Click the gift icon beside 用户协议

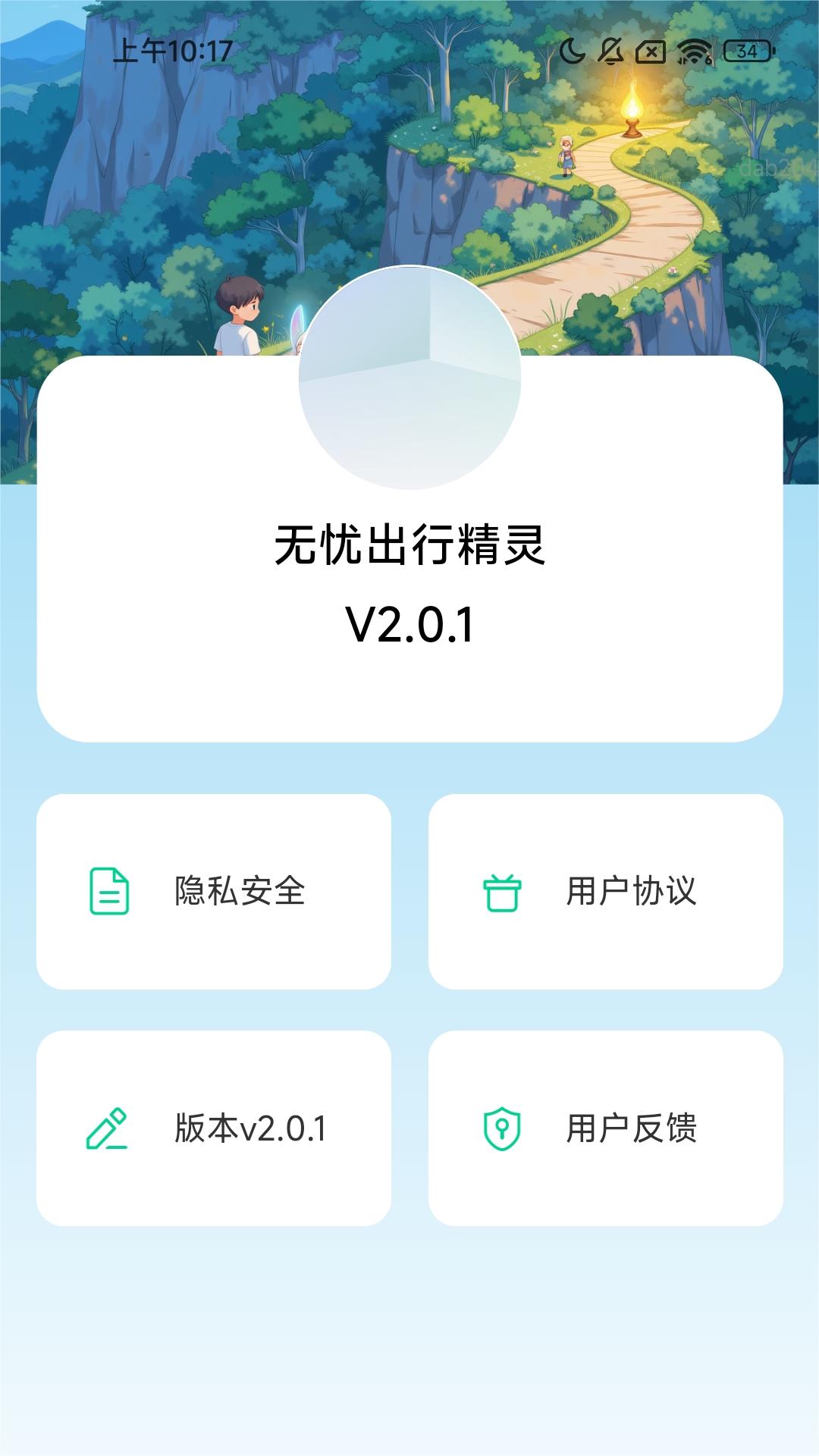[501, 895]
